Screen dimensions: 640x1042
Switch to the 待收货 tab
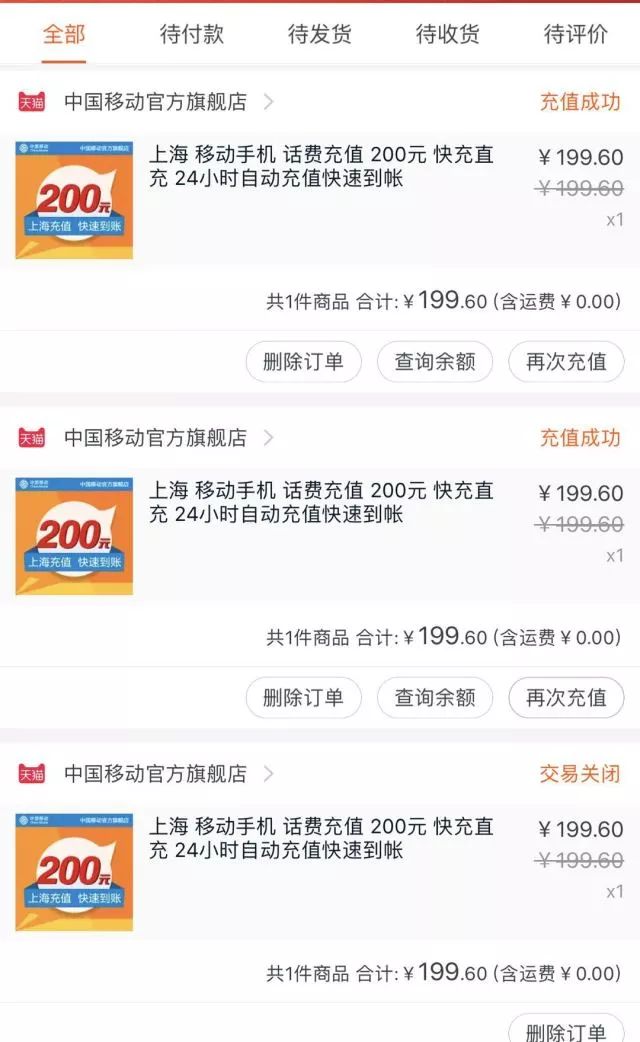pyautogui.click(x=448, y=35)
